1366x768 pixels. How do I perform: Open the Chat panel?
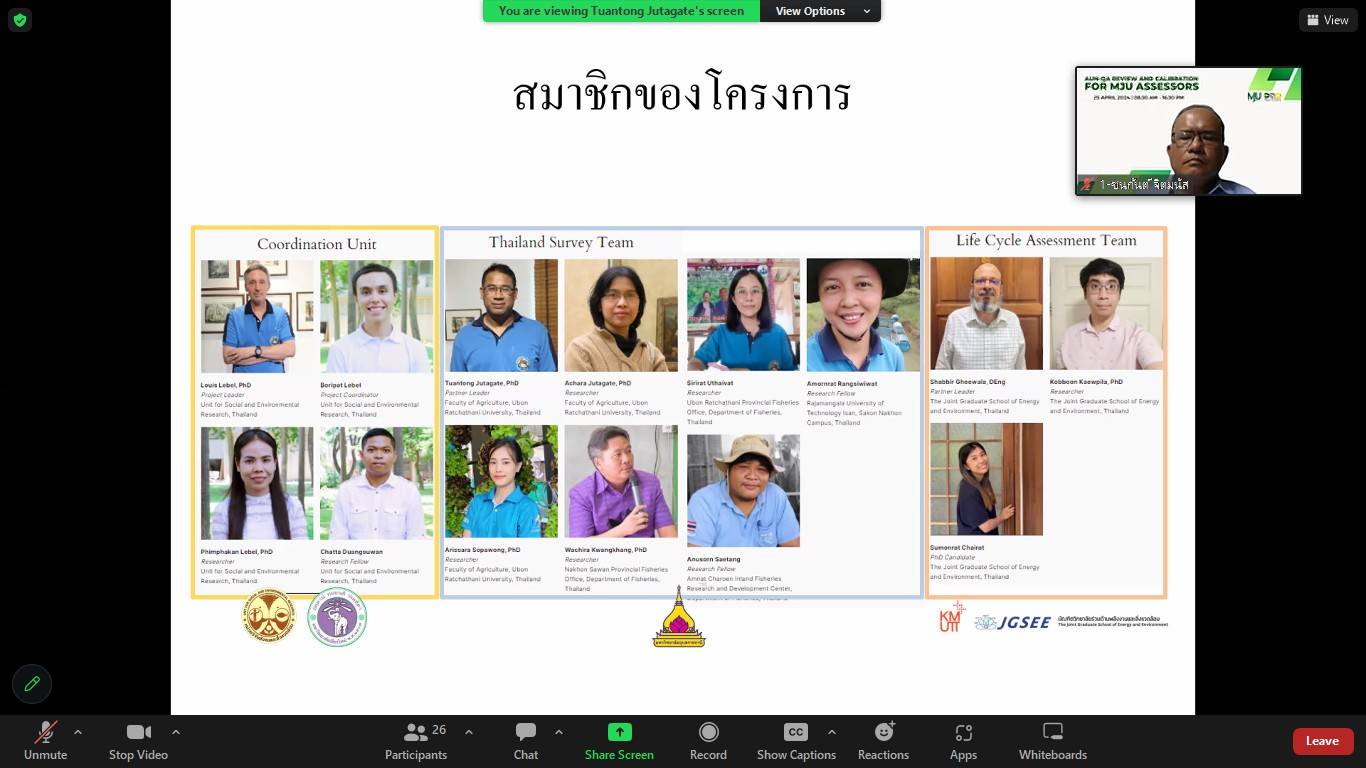525,740
